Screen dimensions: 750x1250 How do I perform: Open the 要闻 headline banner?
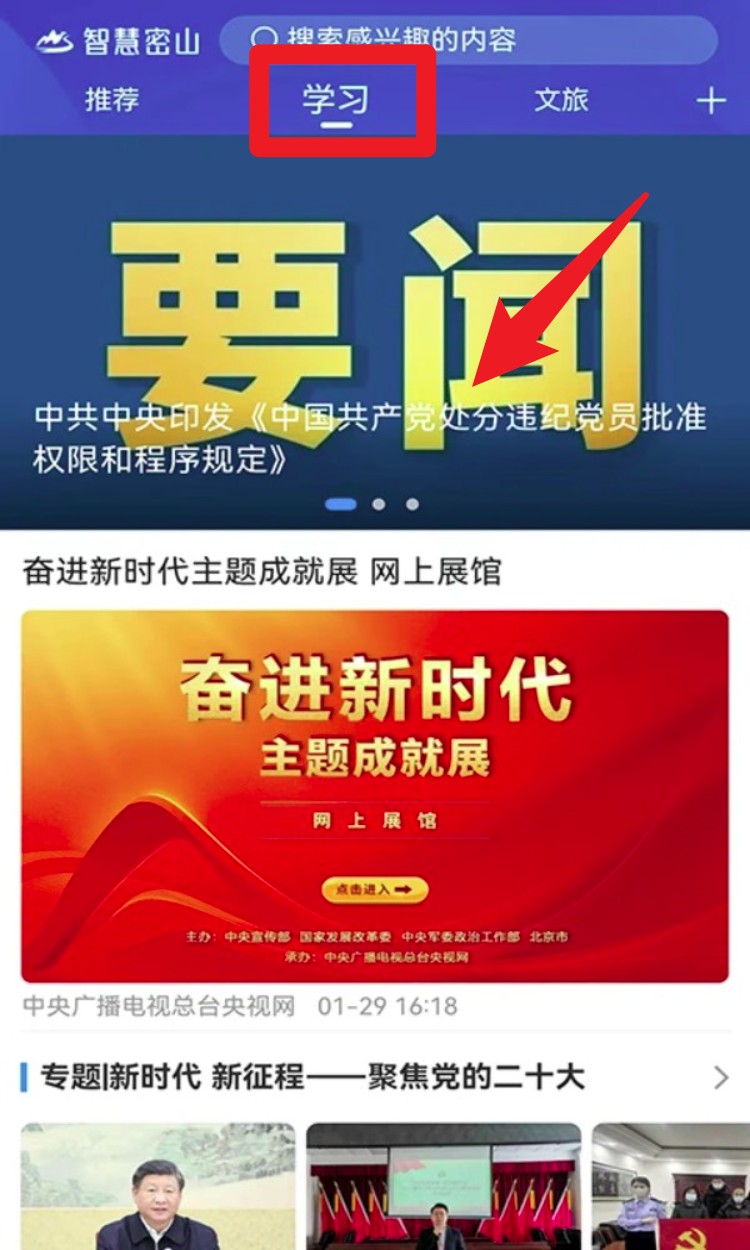click(375, 330)
